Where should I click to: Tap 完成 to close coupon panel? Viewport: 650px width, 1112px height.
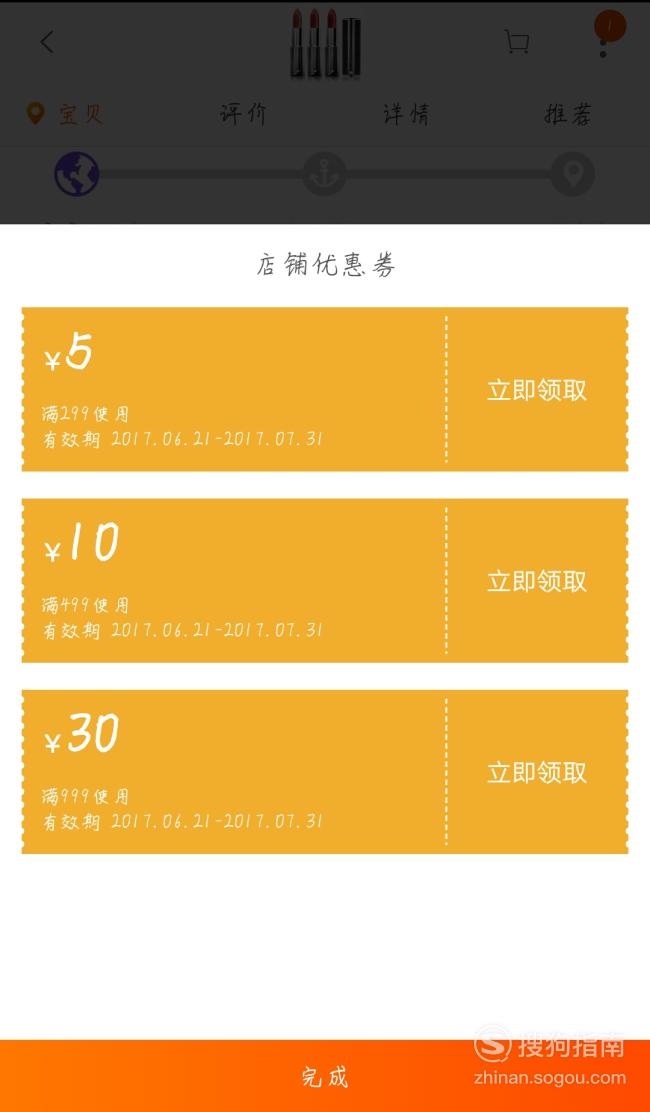(325, 1076)
